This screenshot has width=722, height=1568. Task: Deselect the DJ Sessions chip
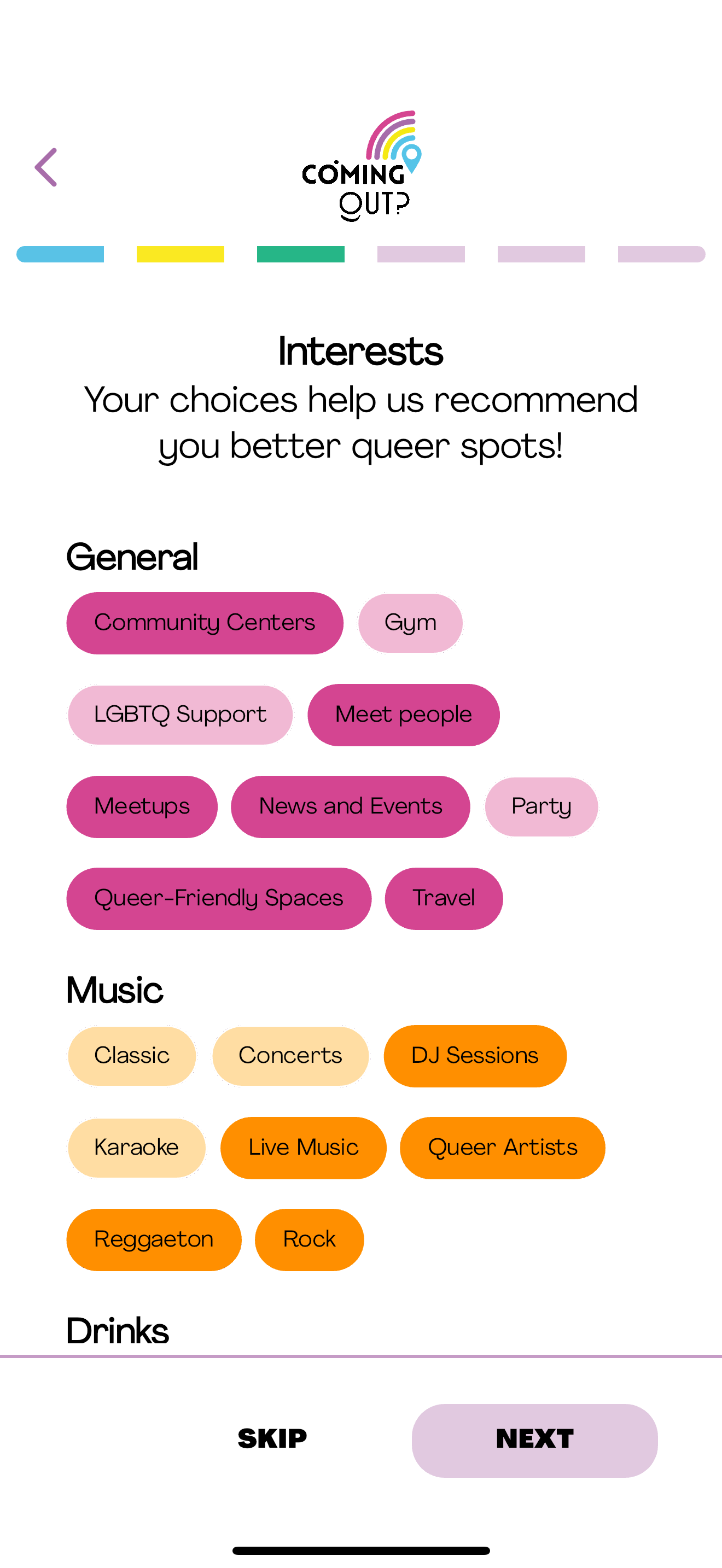click(x=475, y=1056)
